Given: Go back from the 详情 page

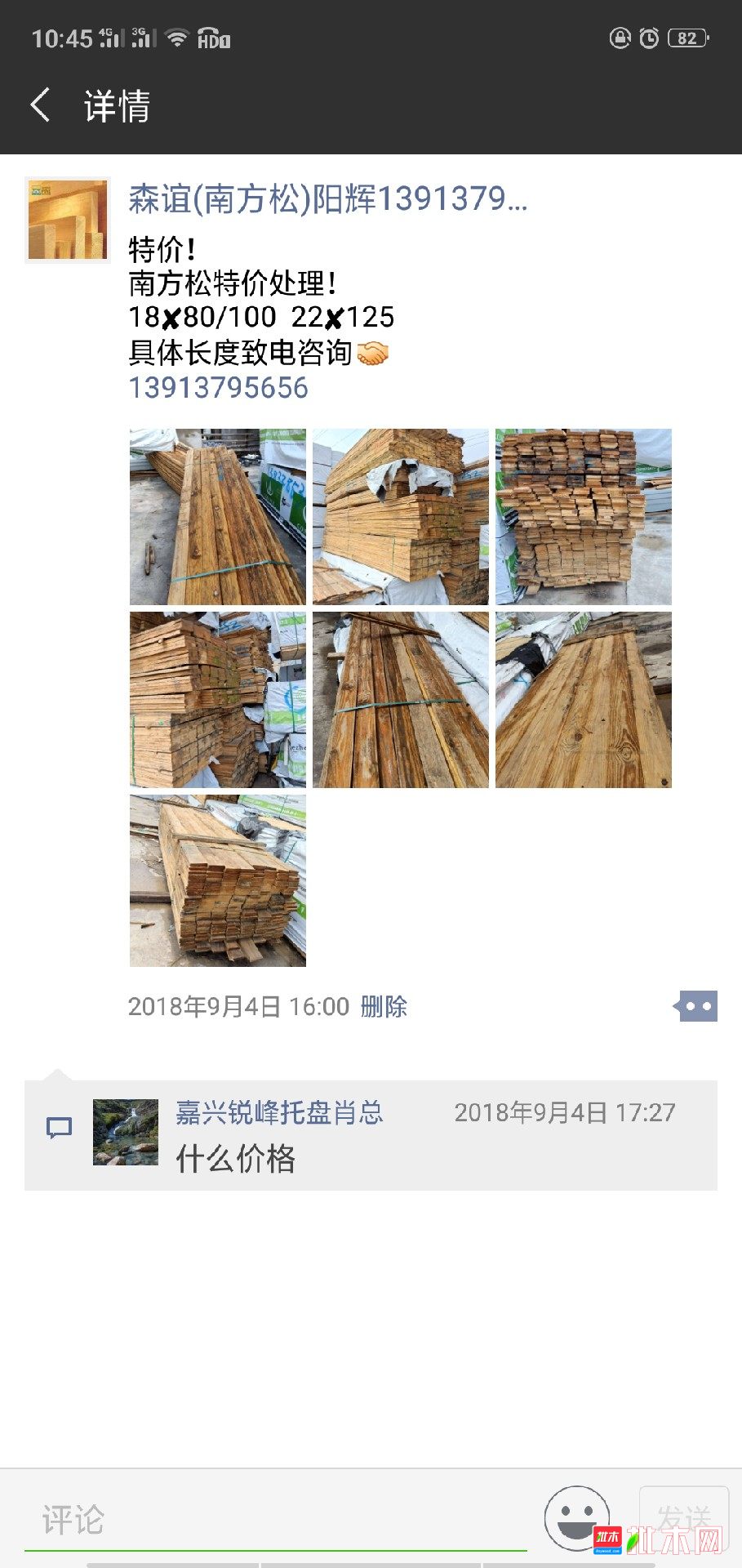Looking at the screenshot, I should point(41,105).
